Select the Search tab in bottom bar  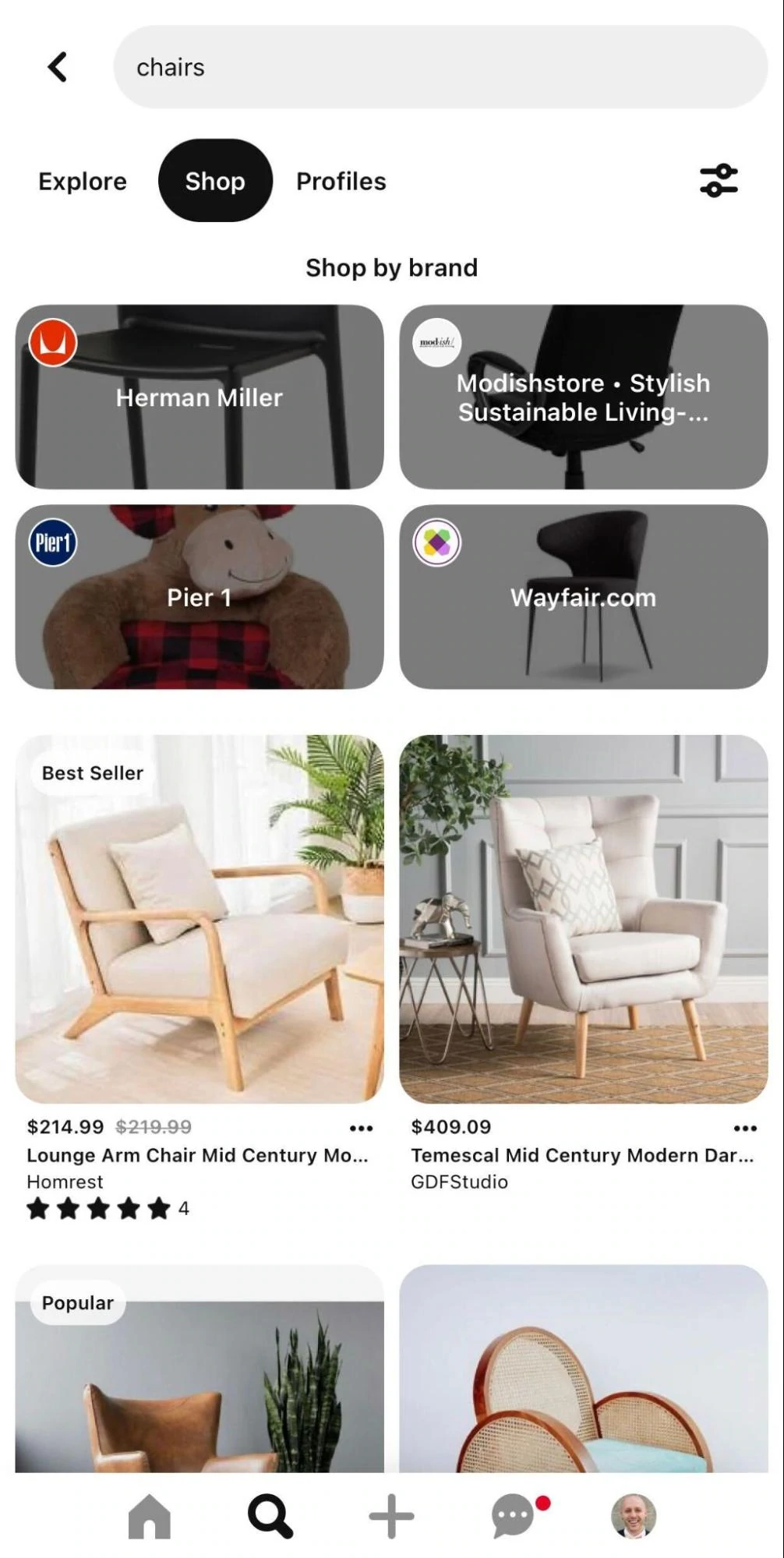click(270, 1516)
